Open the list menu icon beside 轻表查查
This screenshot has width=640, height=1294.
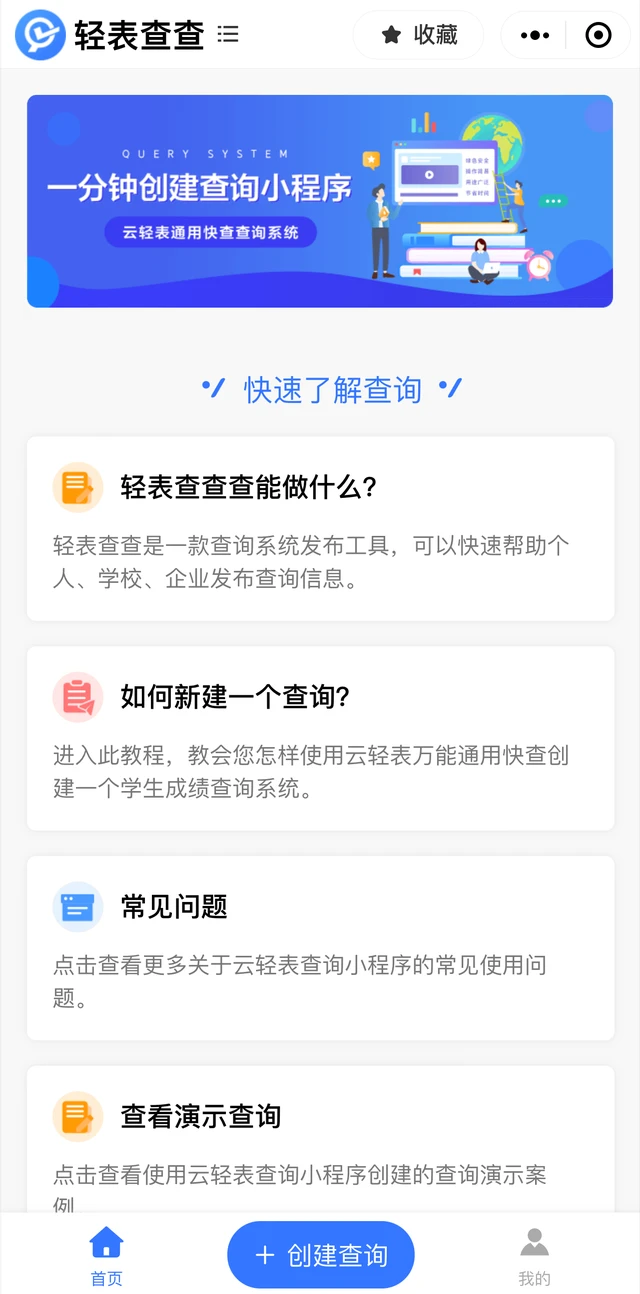(x=228, y=35)
